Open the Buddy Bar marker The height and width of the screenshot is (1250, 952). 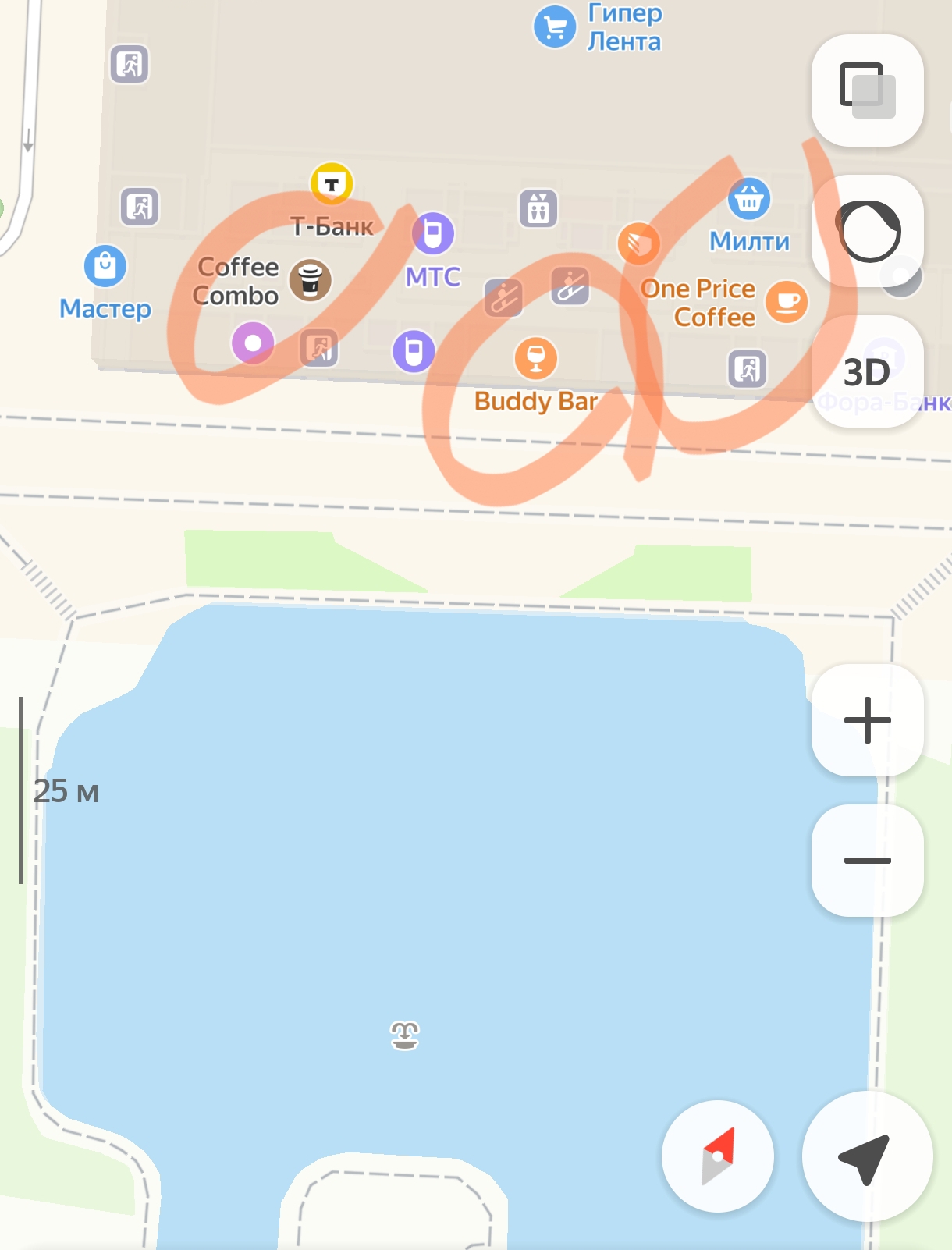(536, 358)
